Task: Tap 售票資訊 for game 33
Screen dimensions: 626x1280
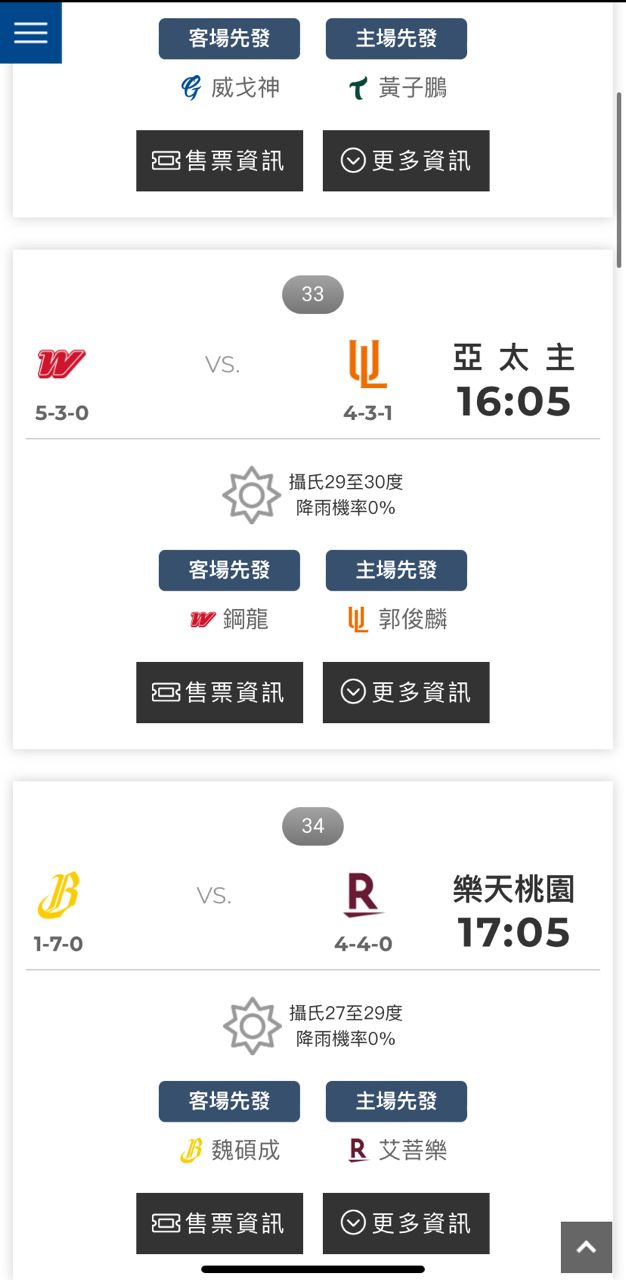Action: (219, 692)
